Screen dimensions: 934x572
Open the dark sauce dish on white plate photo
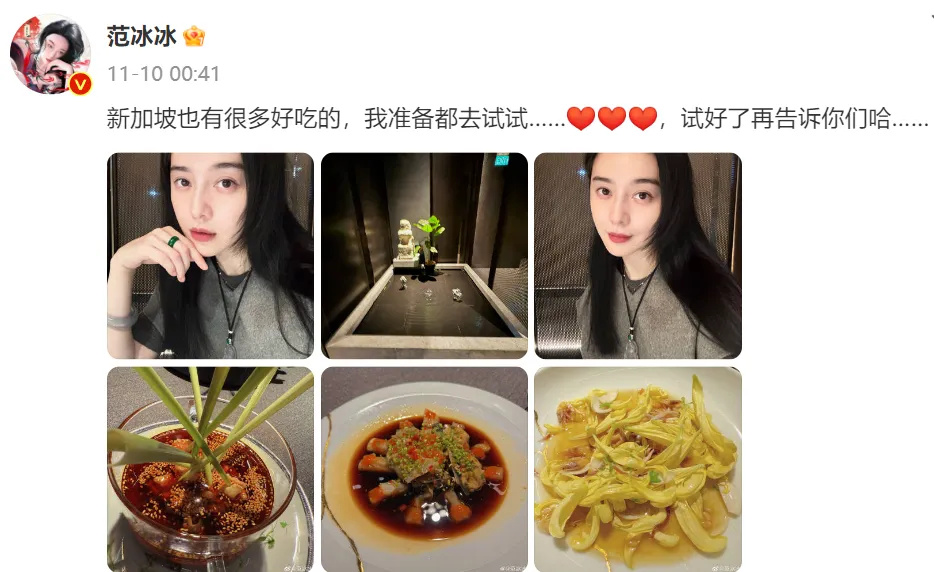(x=424, y=468)
